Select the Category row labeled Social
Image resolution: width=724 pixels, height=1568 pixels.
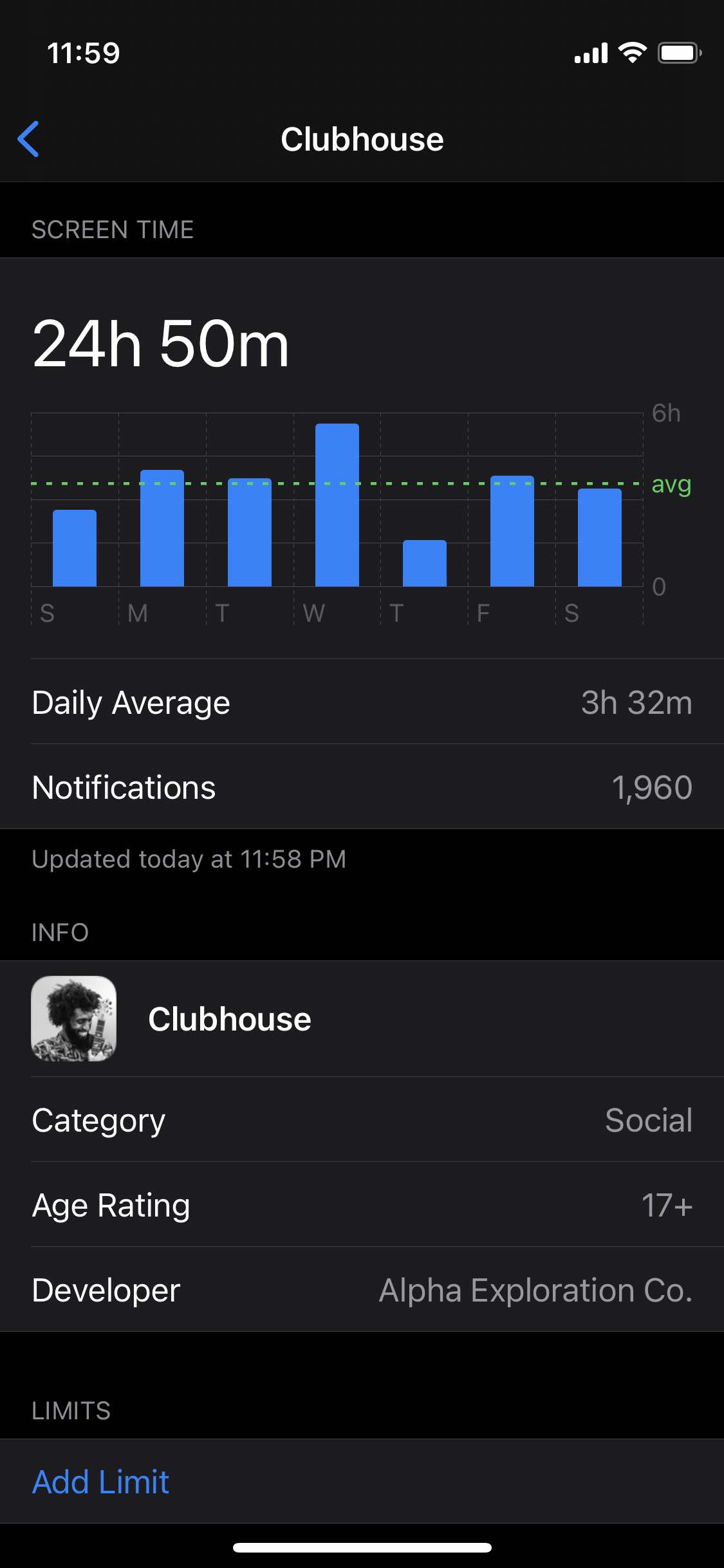362,1120
